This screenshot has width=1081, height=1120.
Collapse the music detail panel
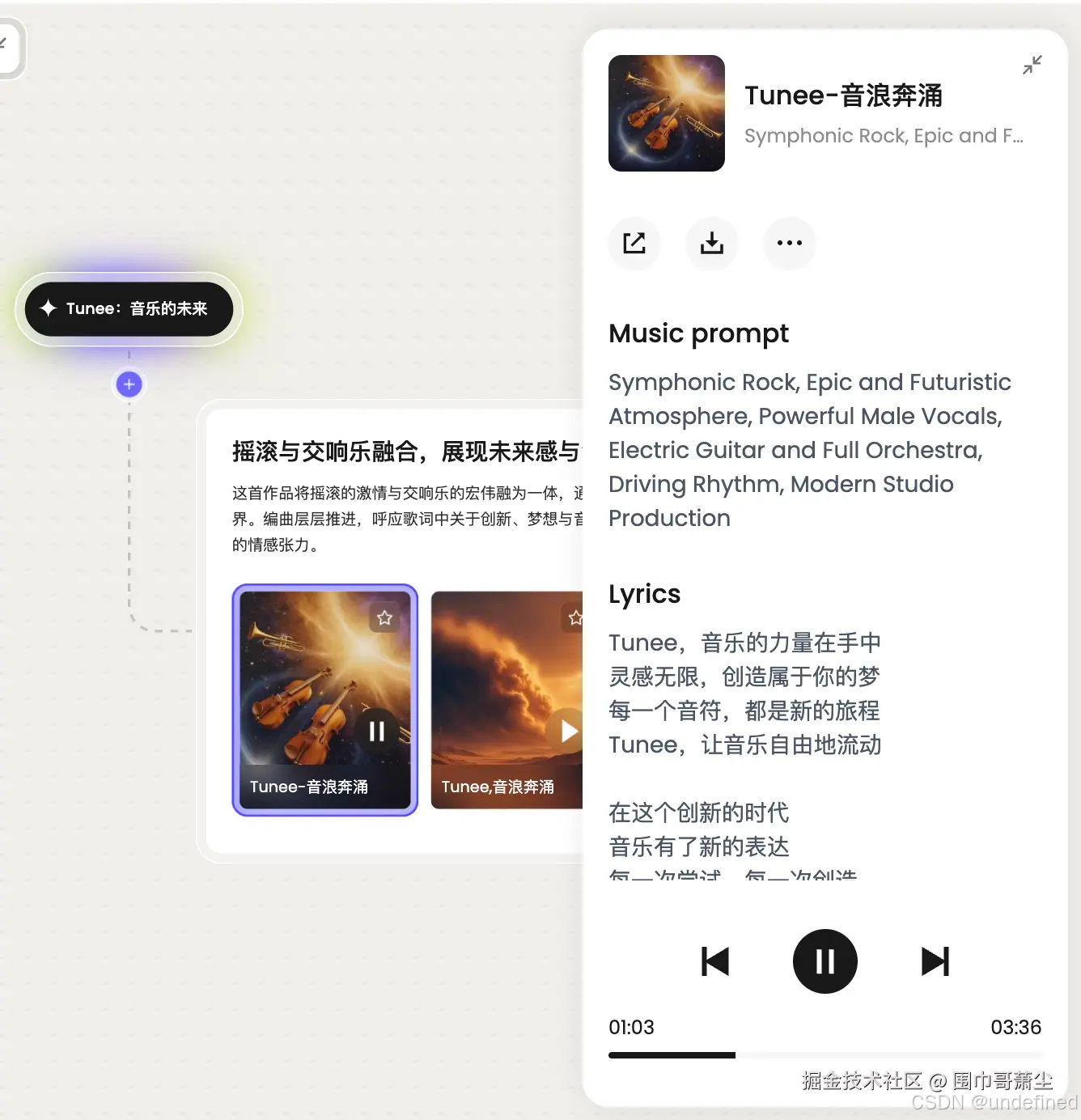1032,65
